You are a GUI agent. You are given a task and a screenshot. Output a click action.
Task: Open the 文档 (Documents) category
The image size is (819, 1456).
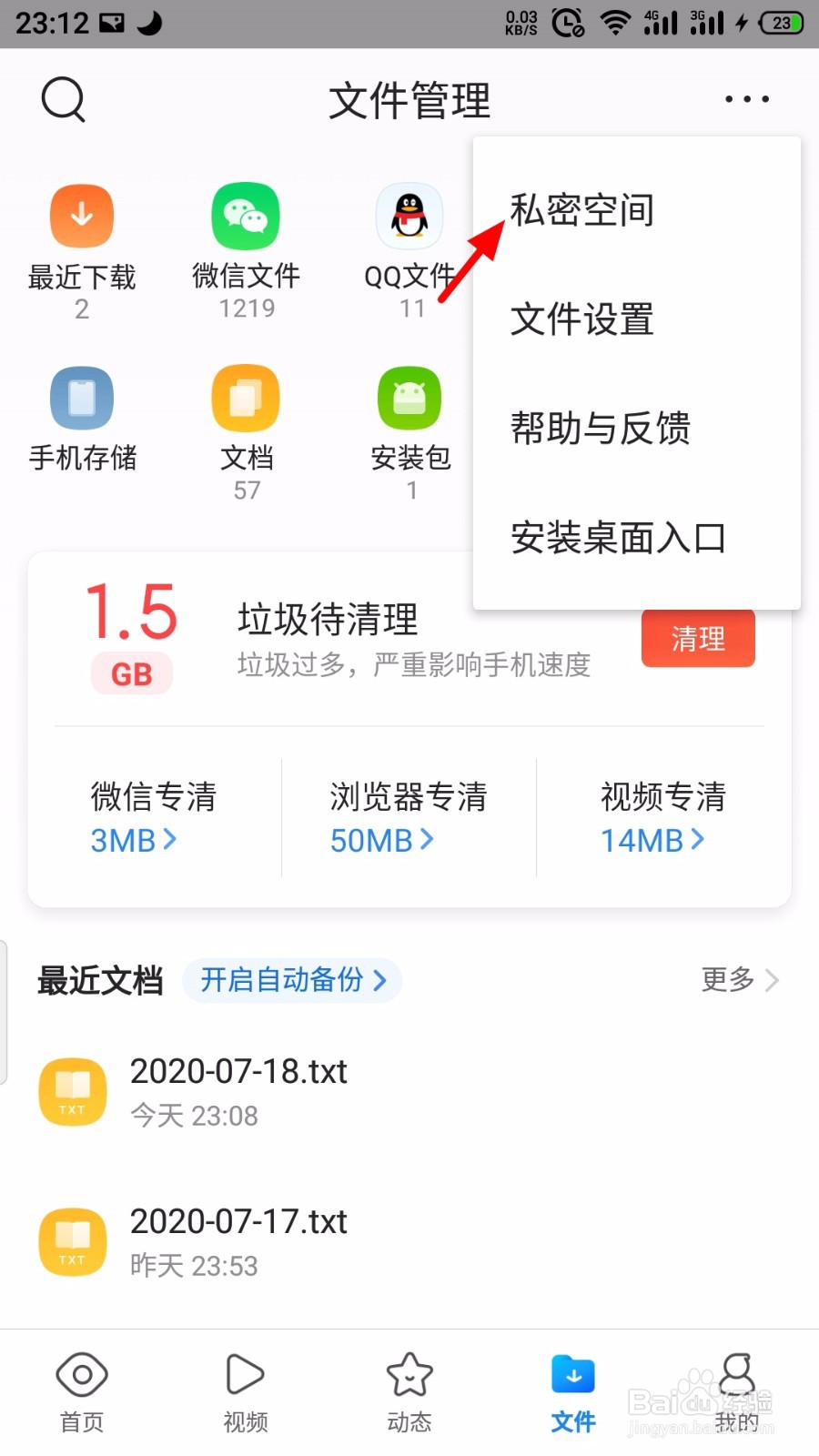pos(245,419)
